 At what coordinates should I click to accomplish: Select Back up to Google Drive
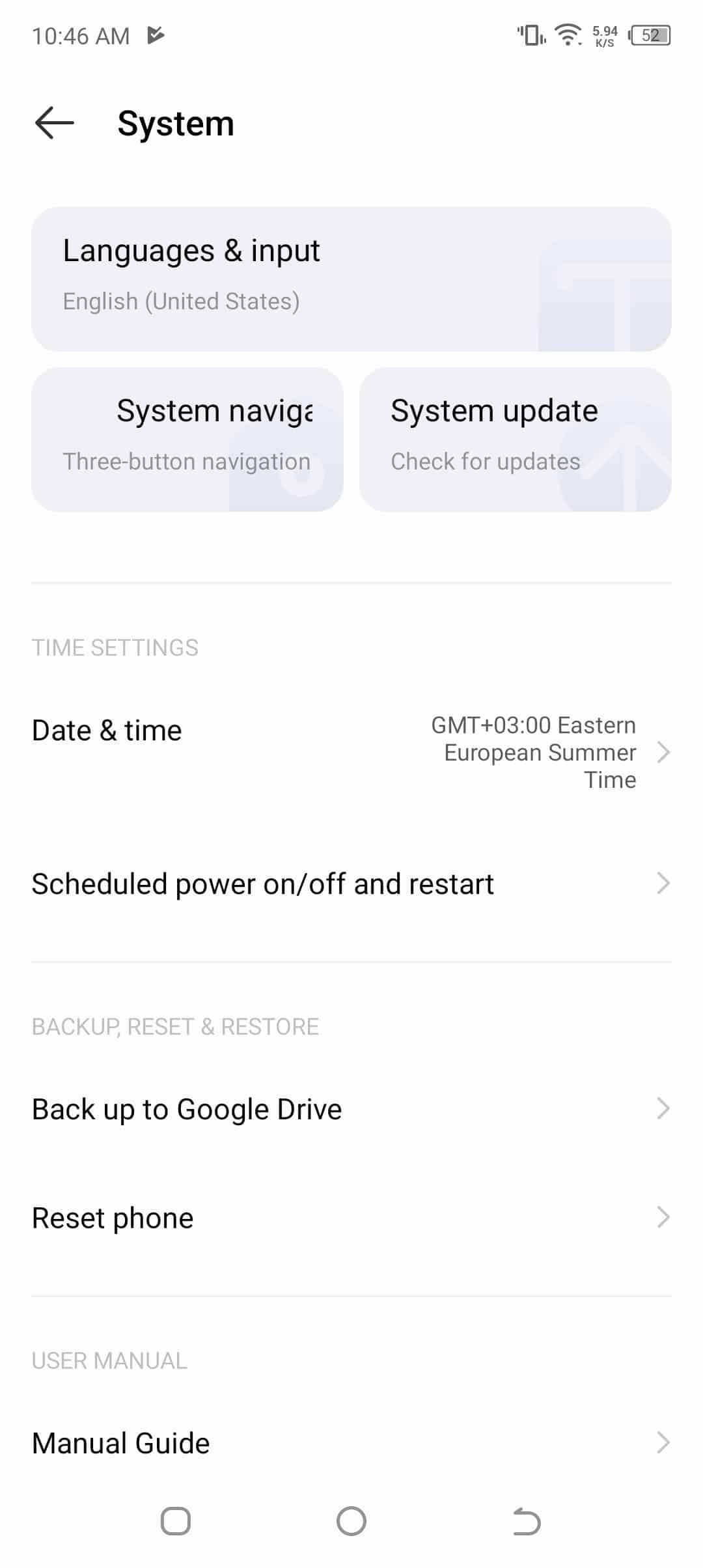(x=351, y=1109)
